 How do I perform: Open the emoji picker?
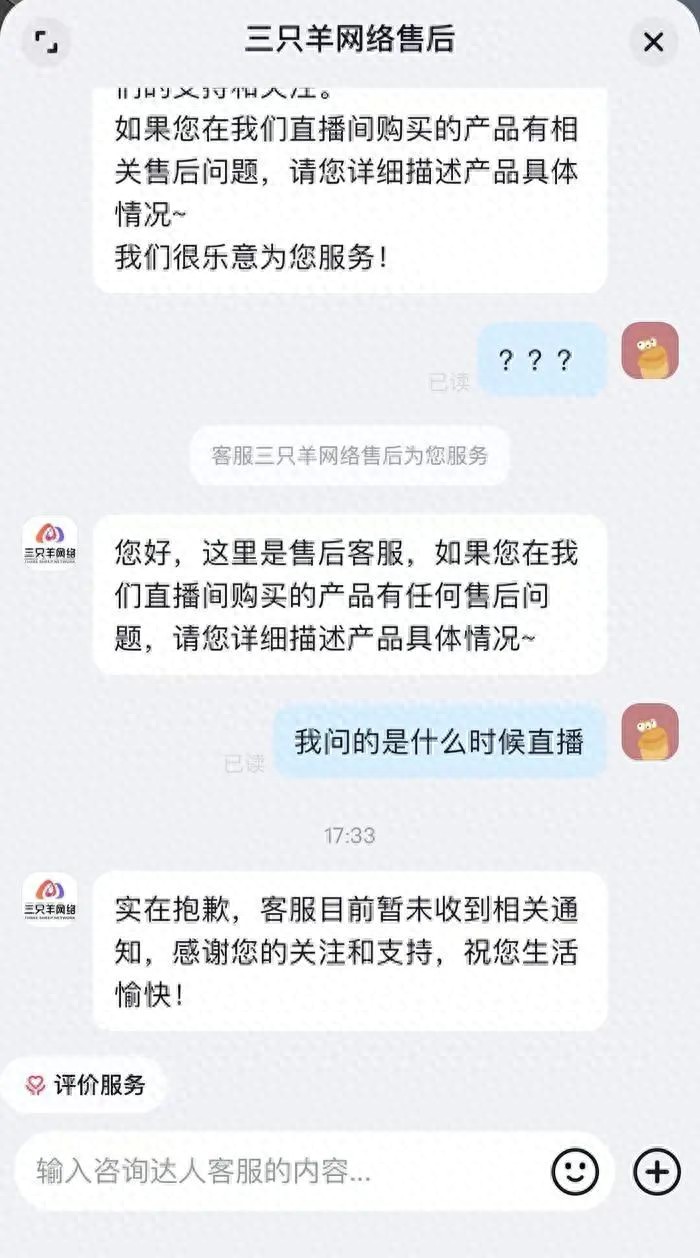[575, 1171]
